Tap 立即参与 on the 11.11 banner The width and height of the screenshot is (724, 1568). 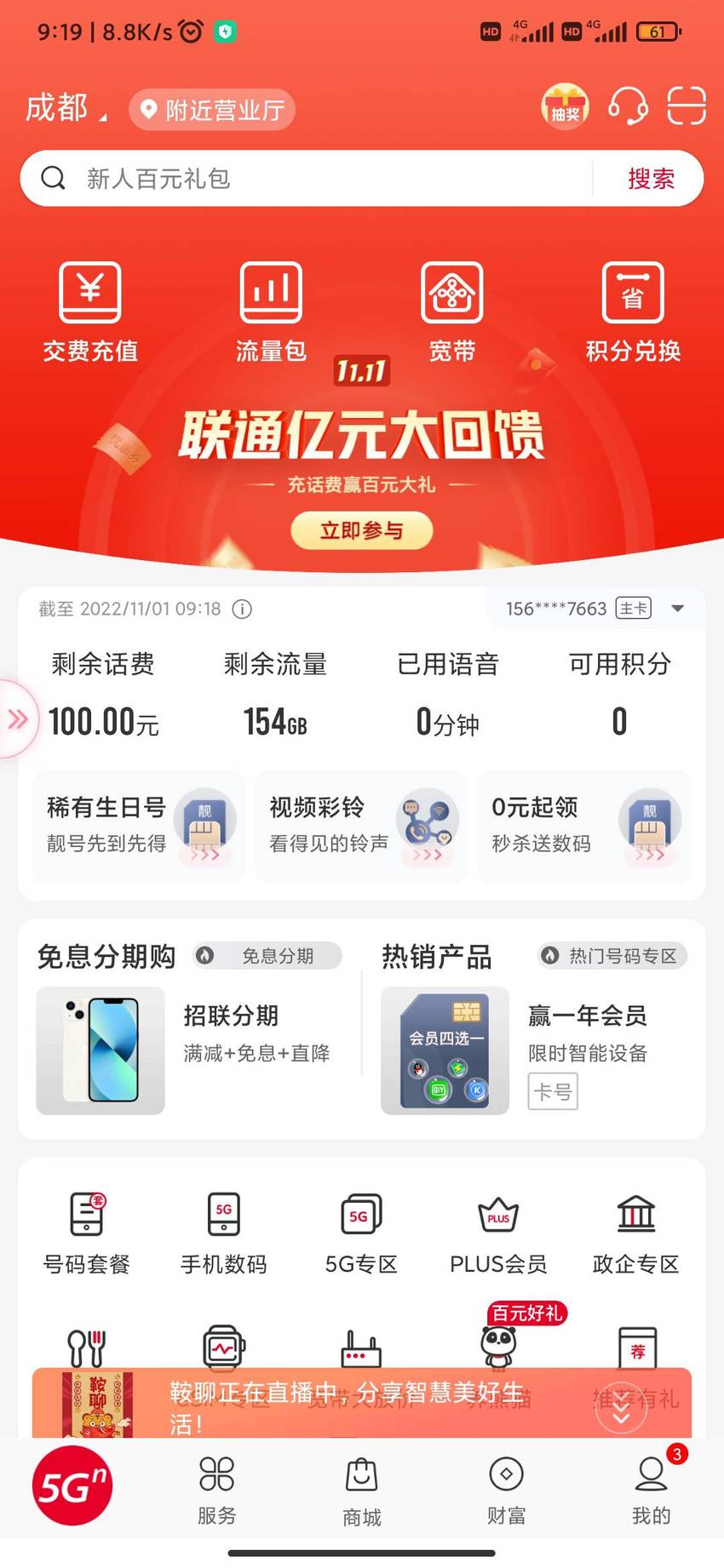click(x=361, y=530)
